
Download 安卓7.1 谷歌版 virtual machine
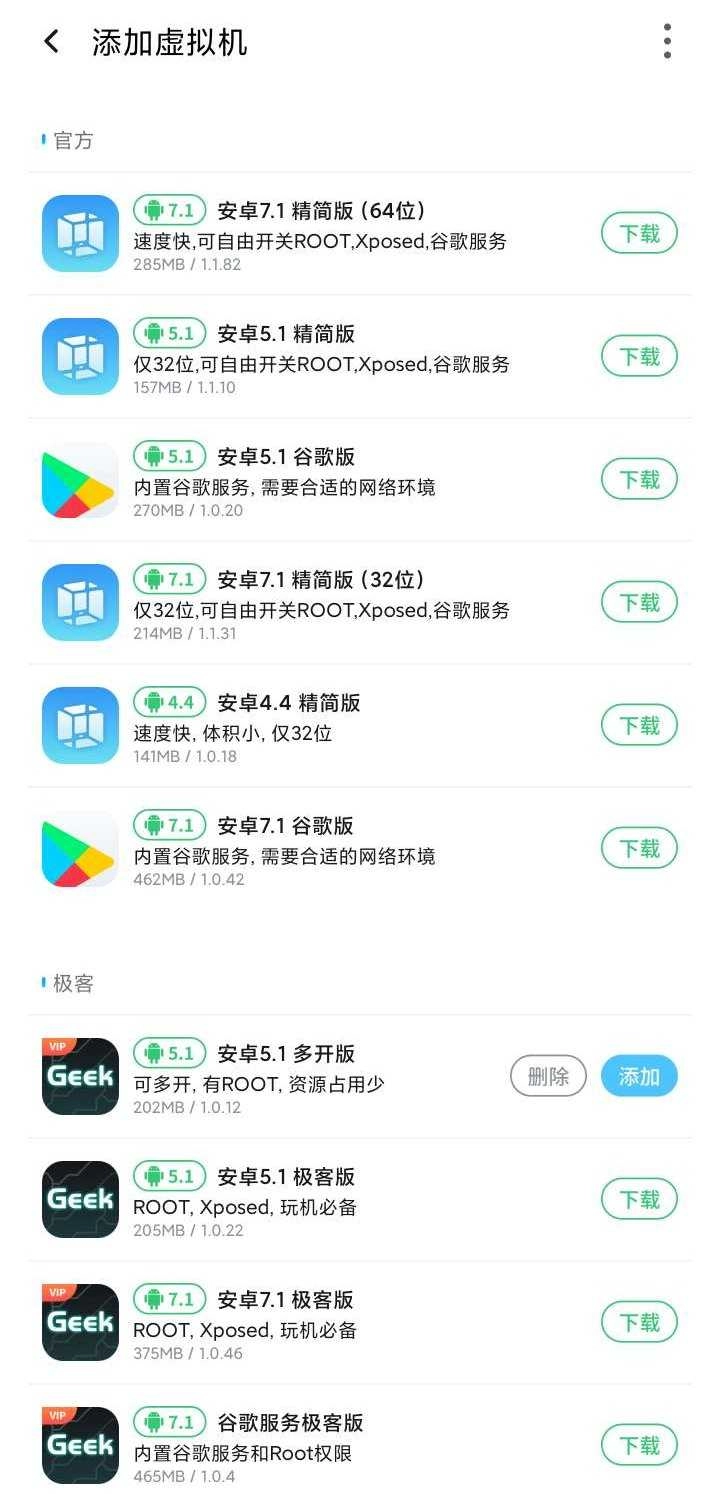click(639, 849)
